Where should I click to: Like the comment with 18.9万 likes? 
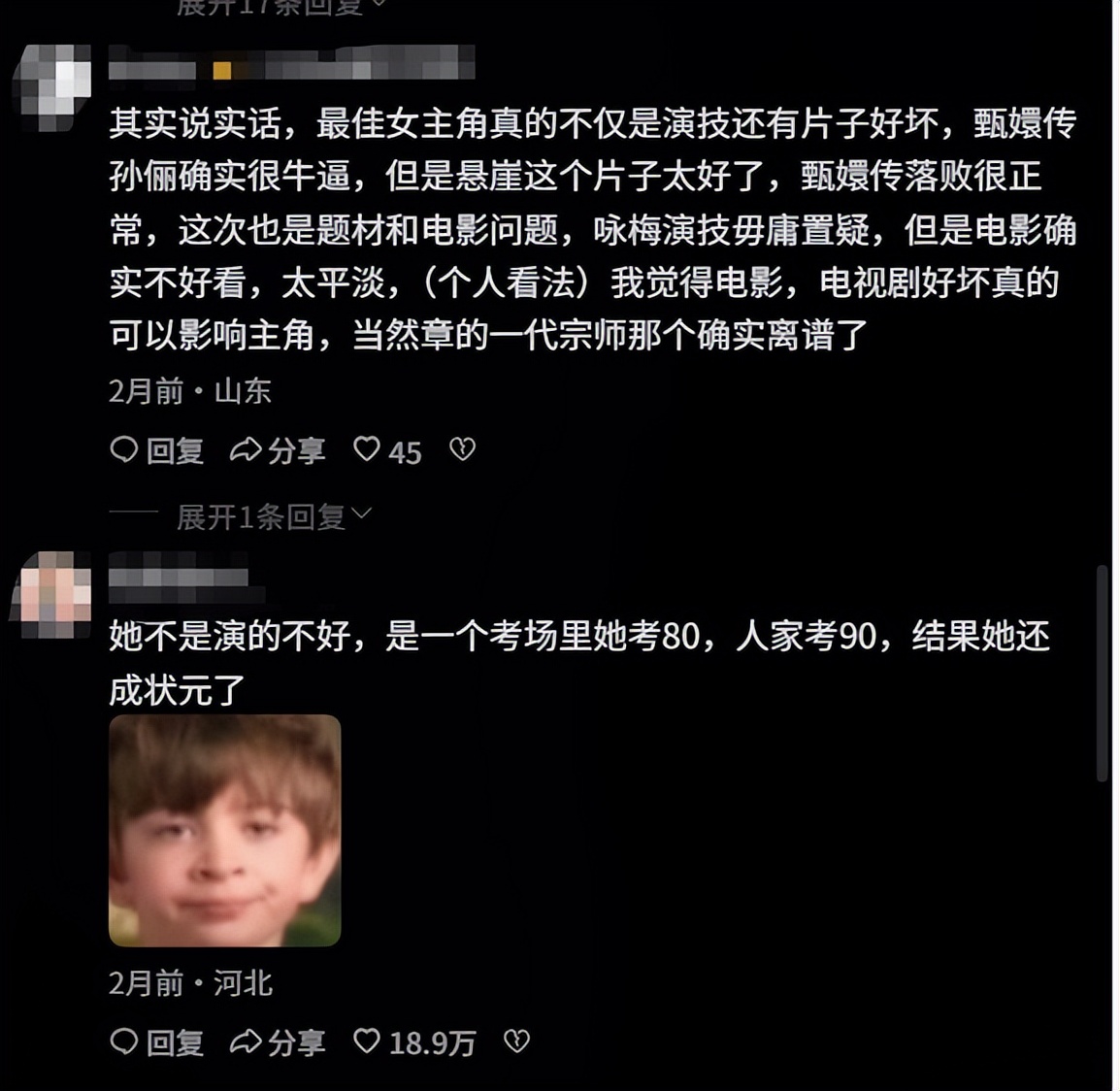[x=368, y=1041]
